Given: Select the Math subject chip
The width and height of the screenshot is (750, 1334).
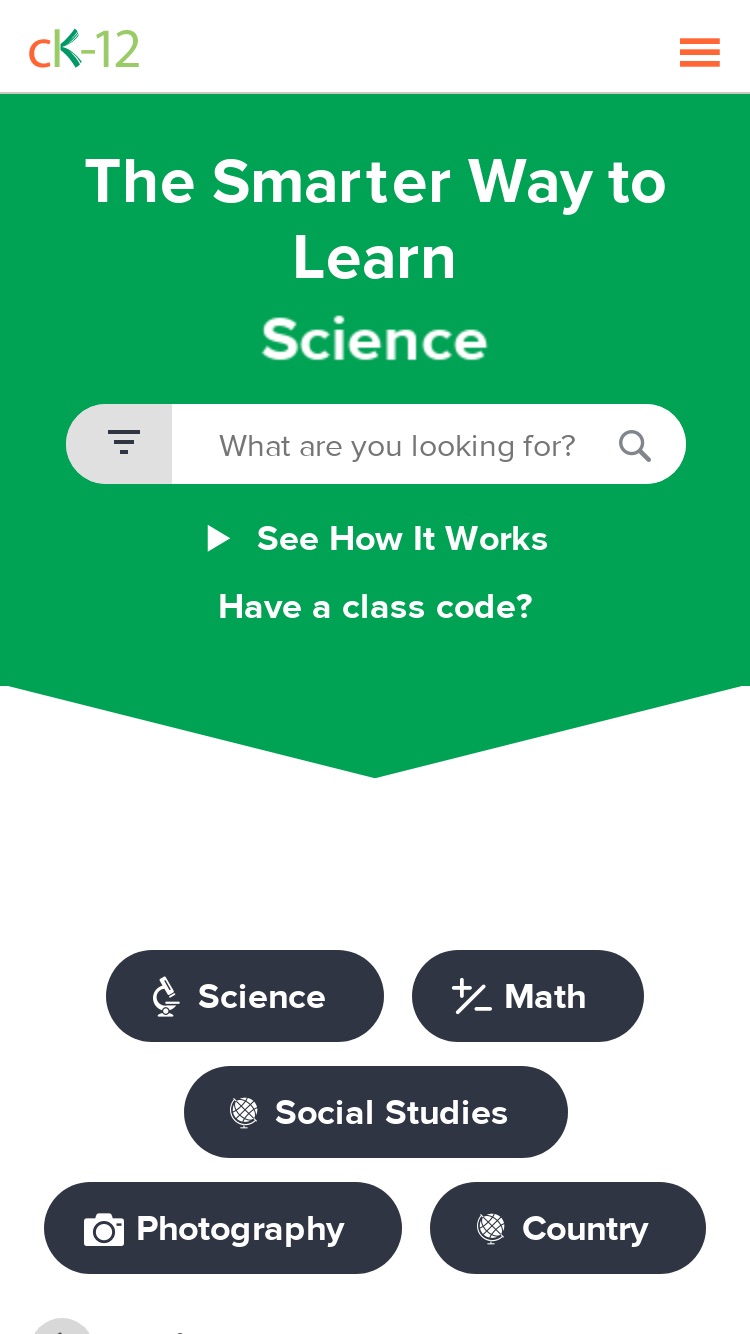Looking at the screenshot, I should [x=528, y=996].
